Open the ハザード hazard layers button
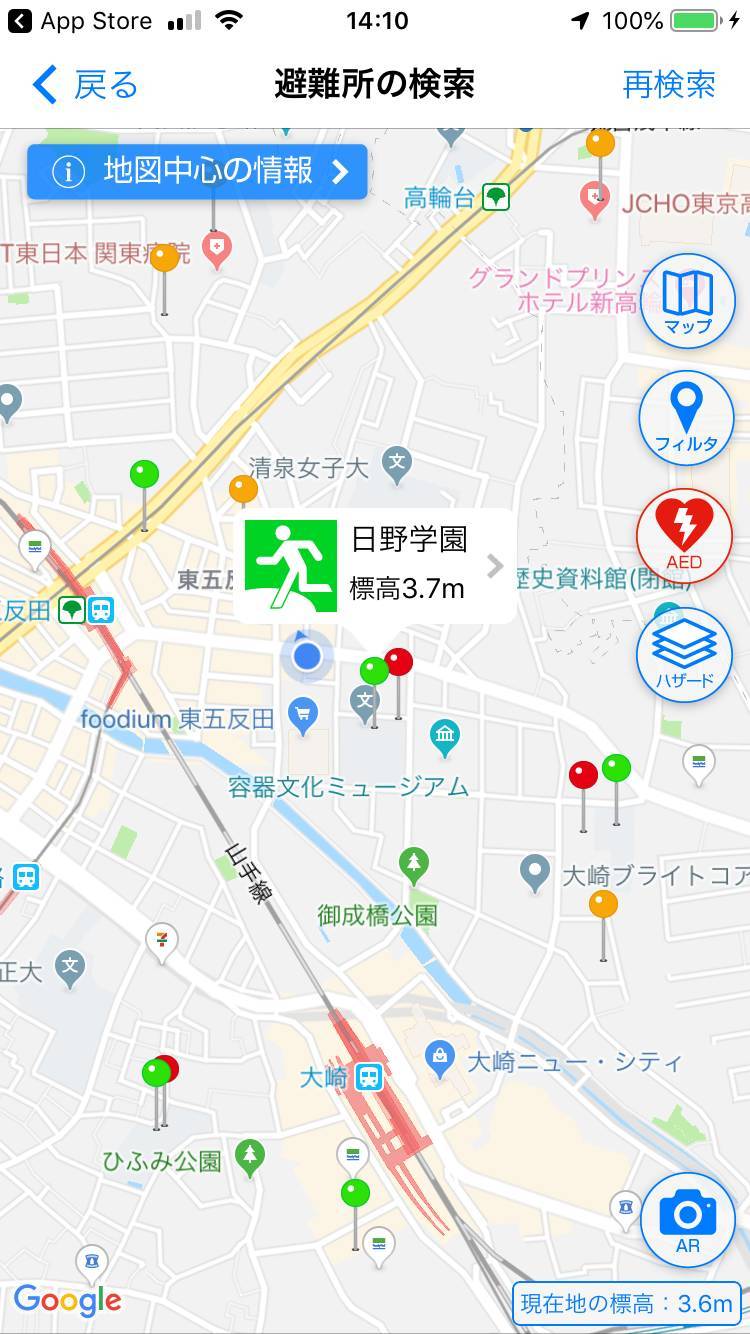This screenshot has height=1334, width=750. tap(685, 654)
